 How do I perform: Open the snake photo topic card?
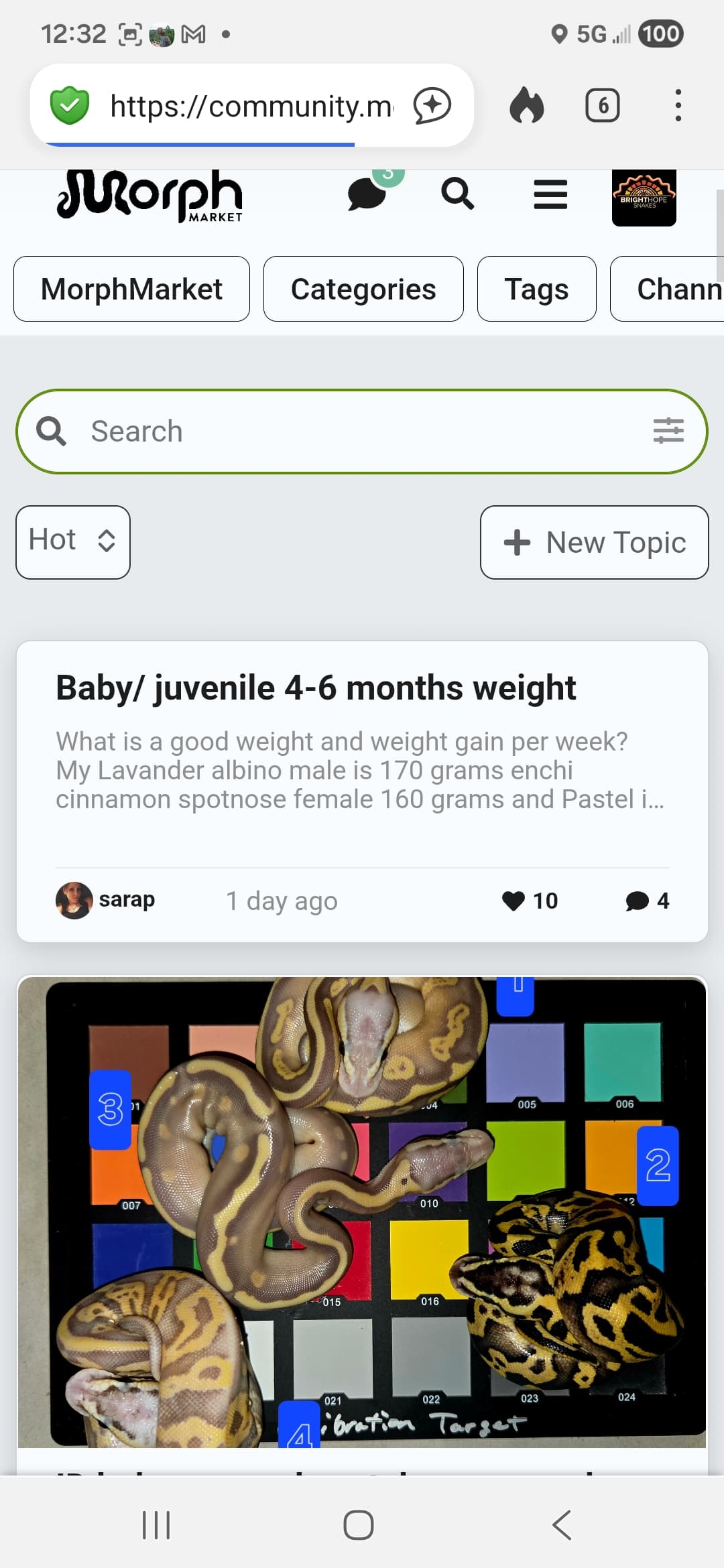[x=362, y=1212]
